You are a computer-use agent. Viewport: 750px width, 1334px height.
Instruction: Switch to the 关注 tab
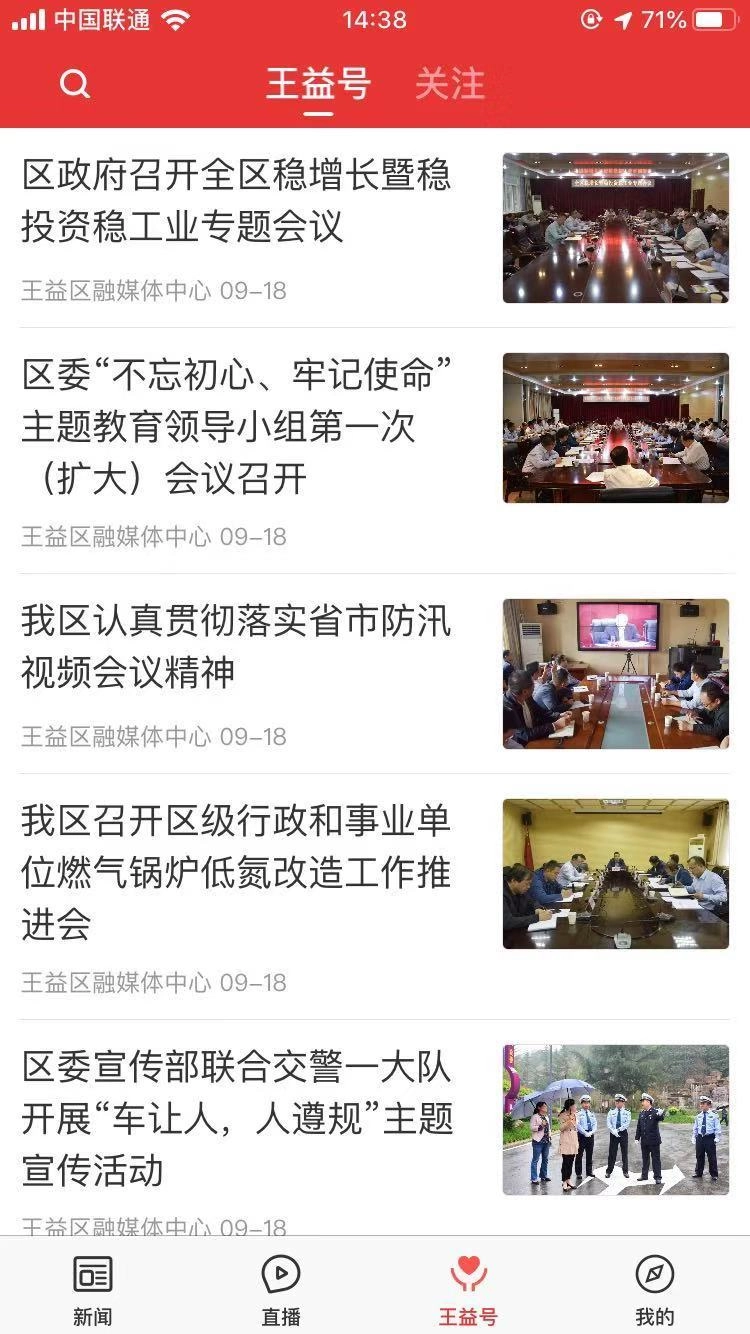(x=449, y=84)
